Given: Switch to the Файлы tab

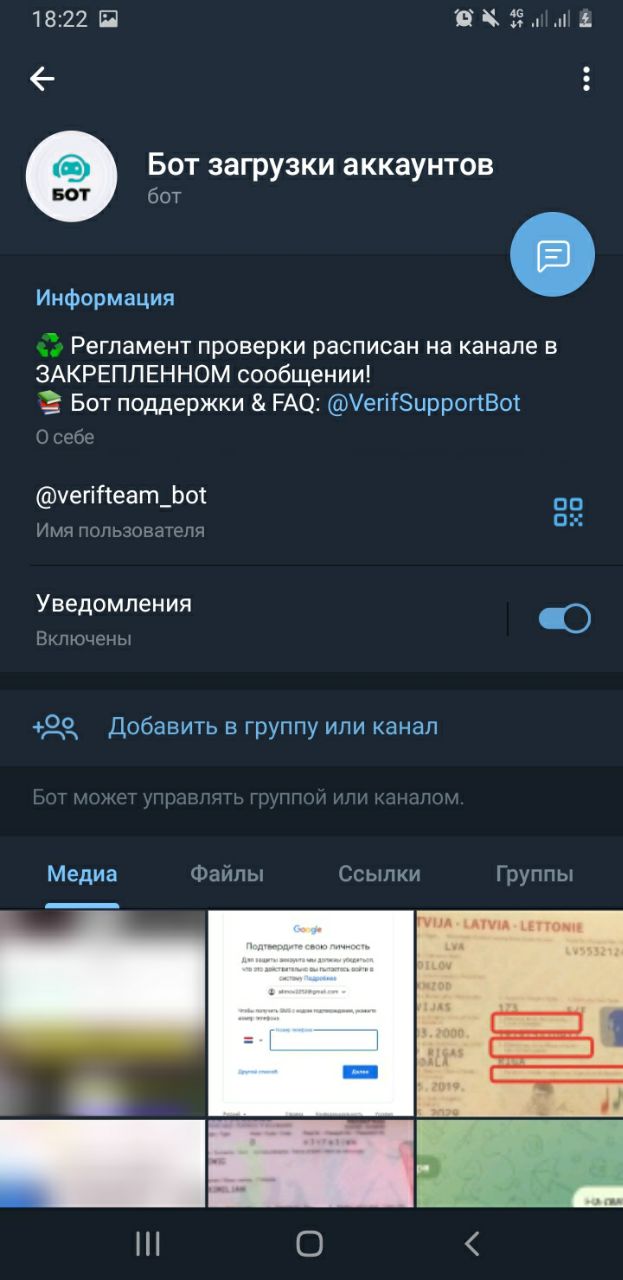Looking at the screenshot, I should (227, 874).
